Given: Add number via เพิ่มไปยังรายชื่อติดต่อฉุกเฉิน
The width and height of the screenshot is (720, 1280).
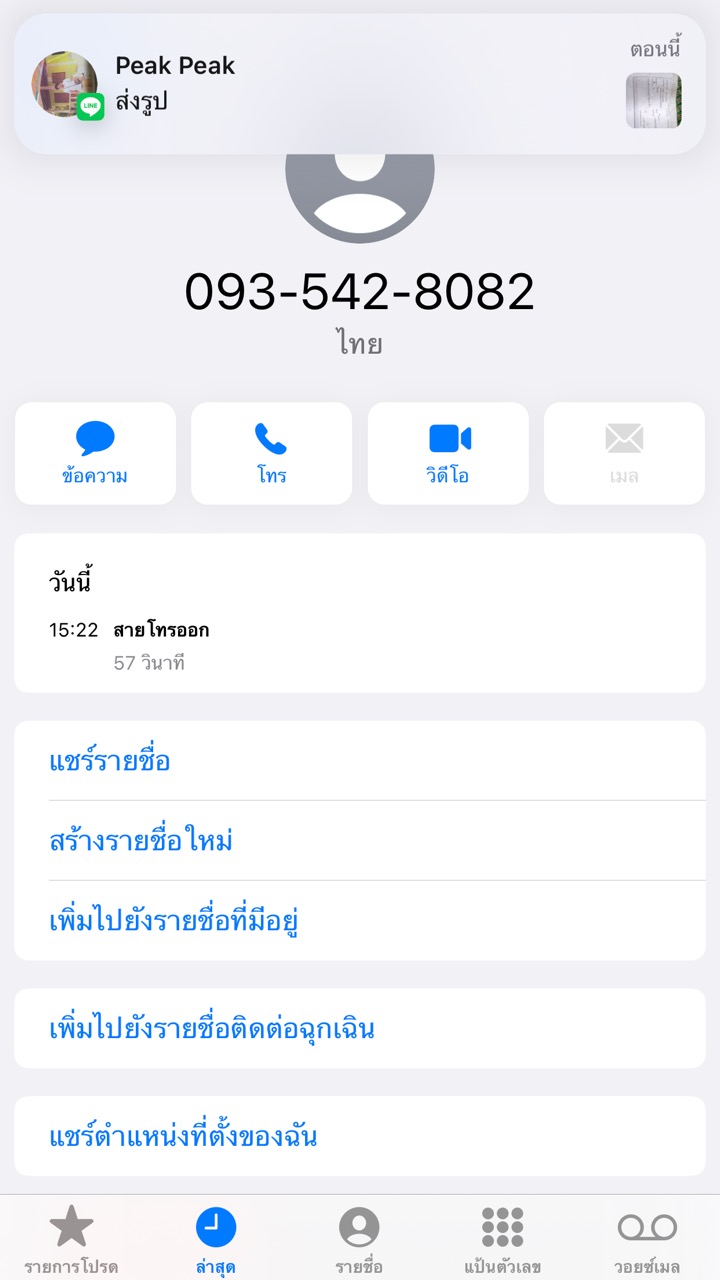Looking at the screenshot, I should (x=212, y=1029).
